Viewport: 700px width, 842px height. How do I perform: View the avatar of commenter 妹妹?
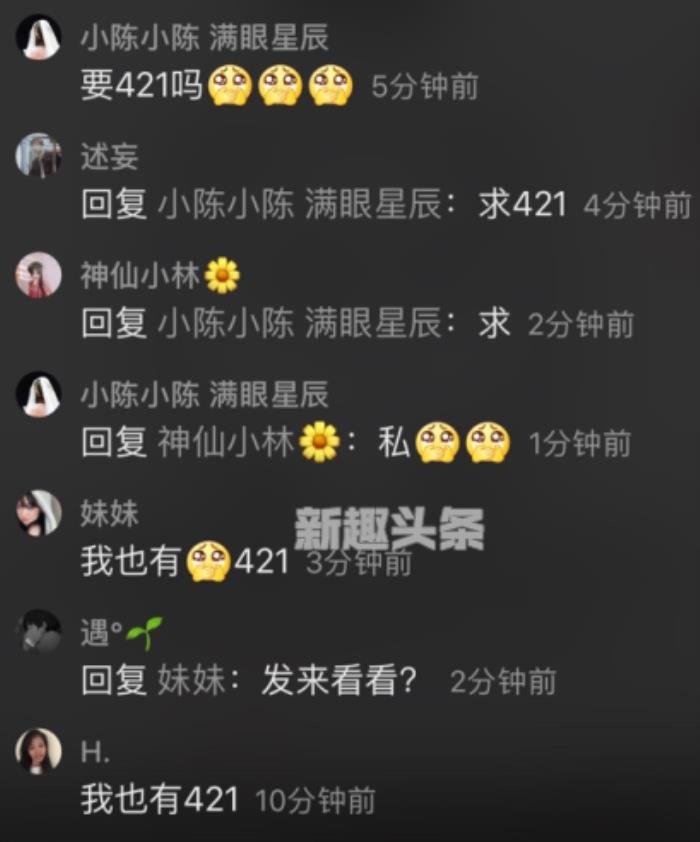pos(39,513)
